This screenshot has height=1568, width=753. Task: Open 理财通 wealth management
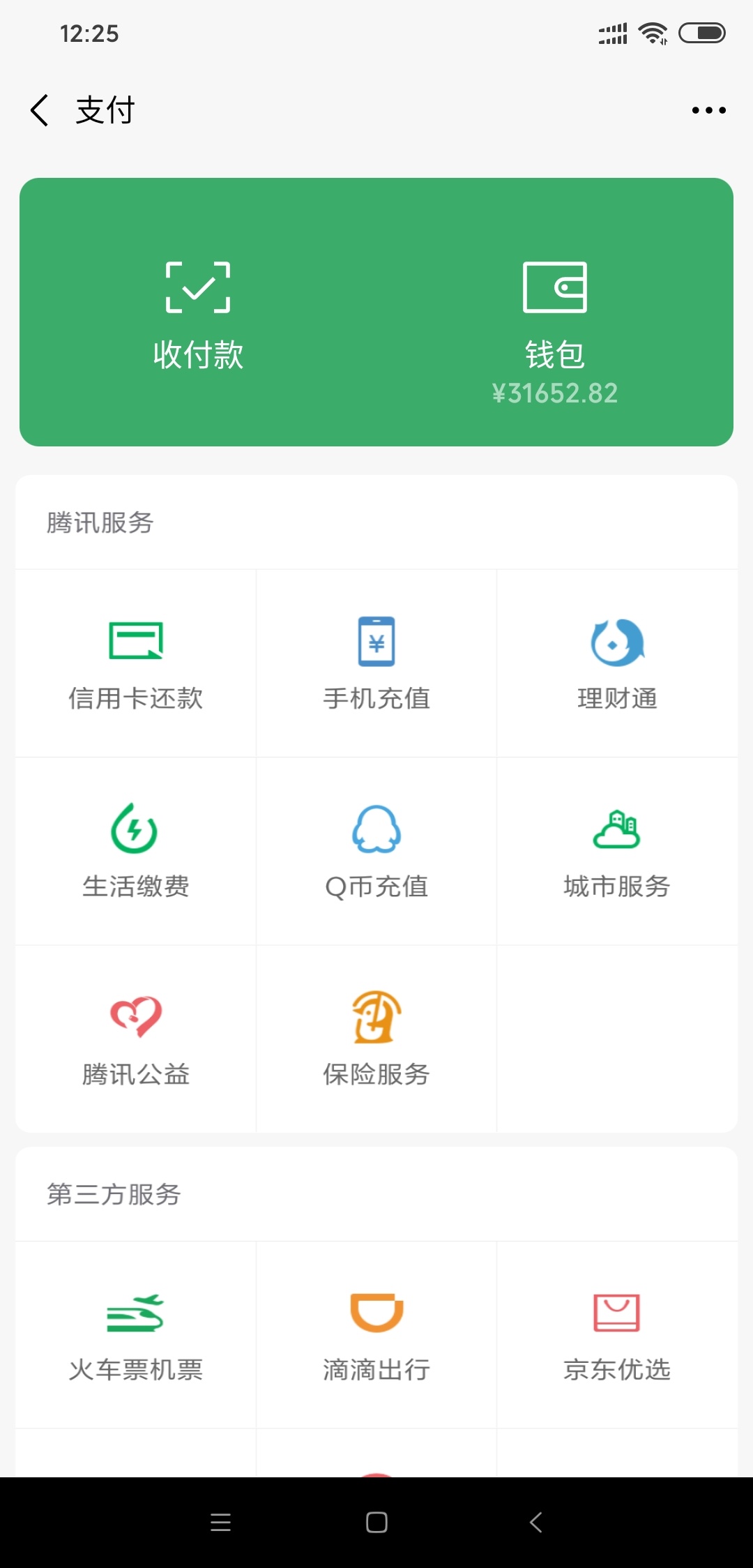[617, 663]
